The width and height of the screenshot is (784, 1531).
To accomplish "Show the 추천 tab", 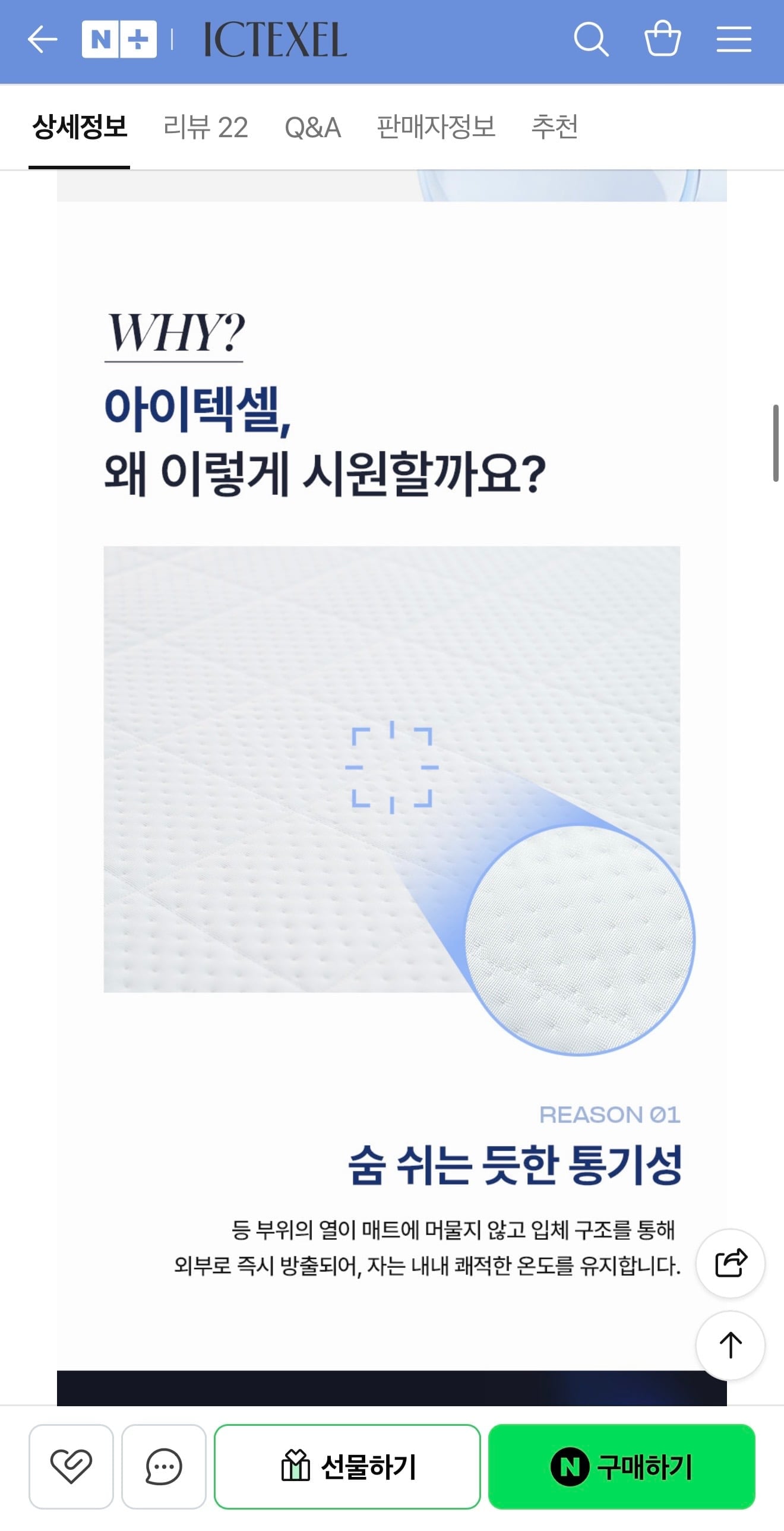I will (x=554, y=127).
